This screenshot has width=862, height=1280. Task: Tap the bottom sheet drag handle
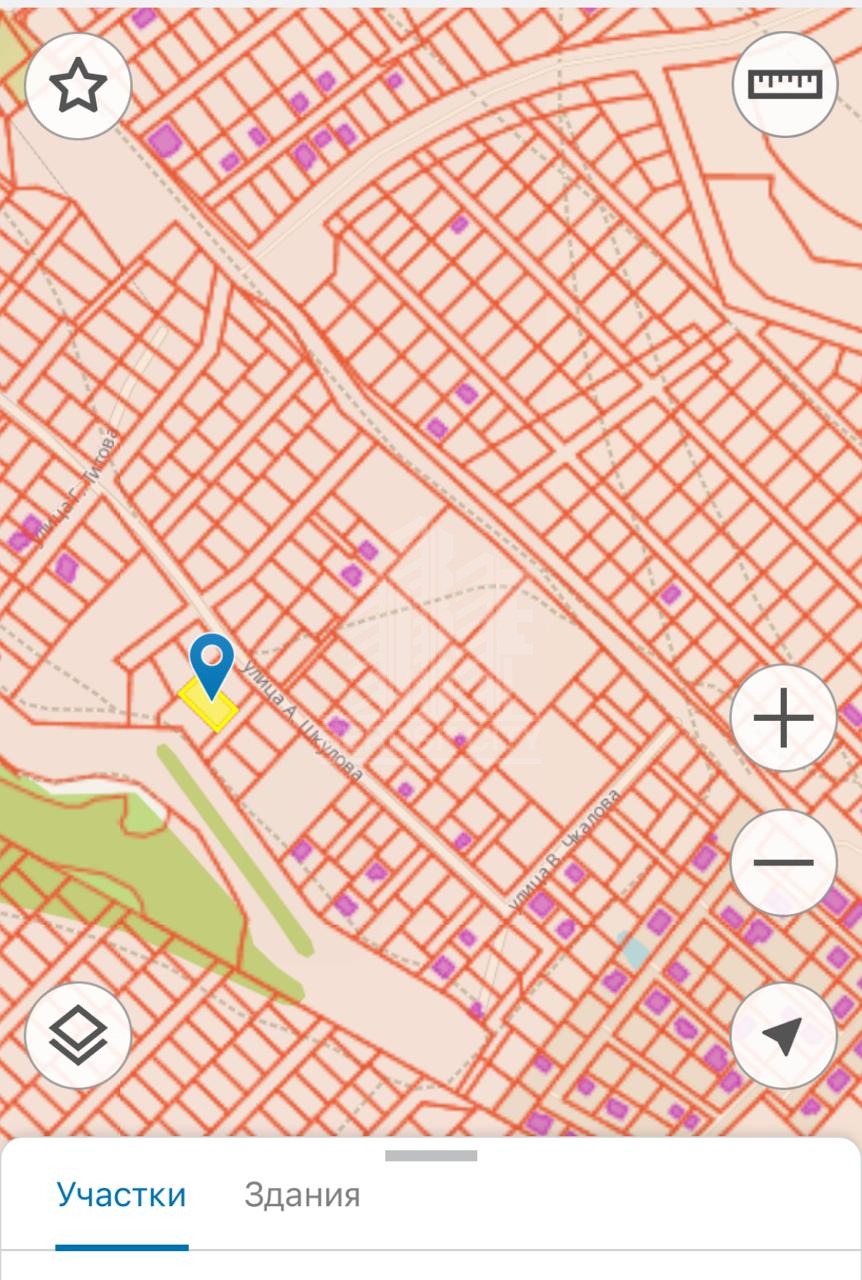click(x=431, y=1156)
